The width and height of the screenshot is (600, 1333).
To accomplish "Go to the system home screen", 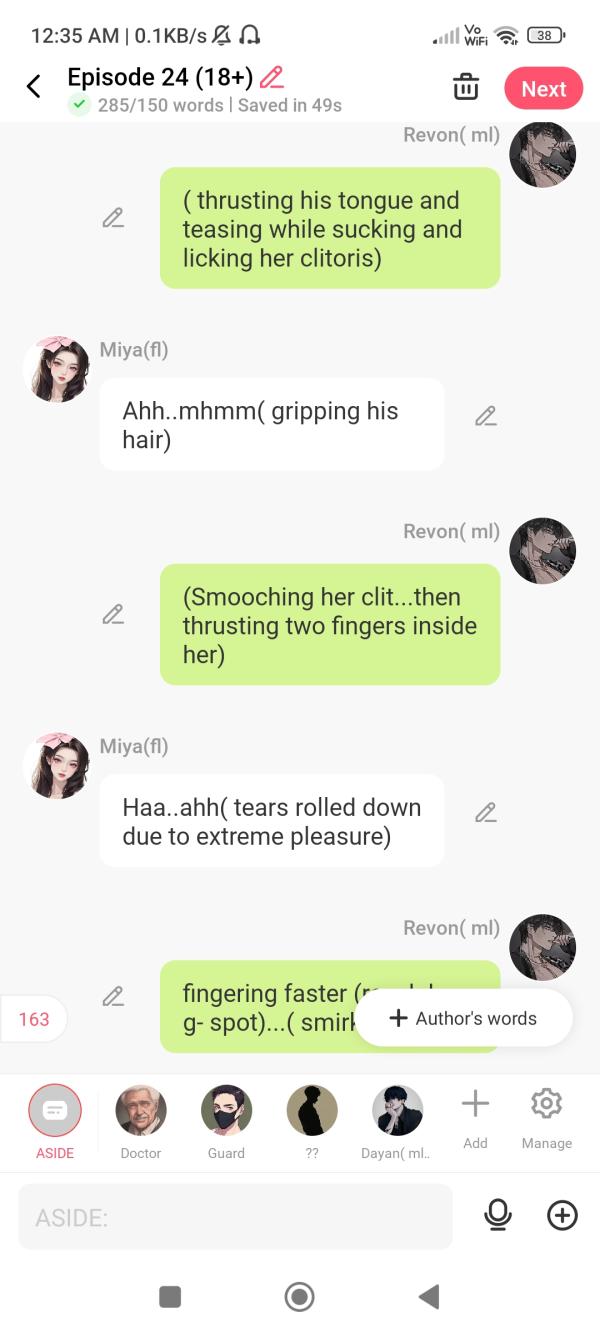I will point(299,1297).
